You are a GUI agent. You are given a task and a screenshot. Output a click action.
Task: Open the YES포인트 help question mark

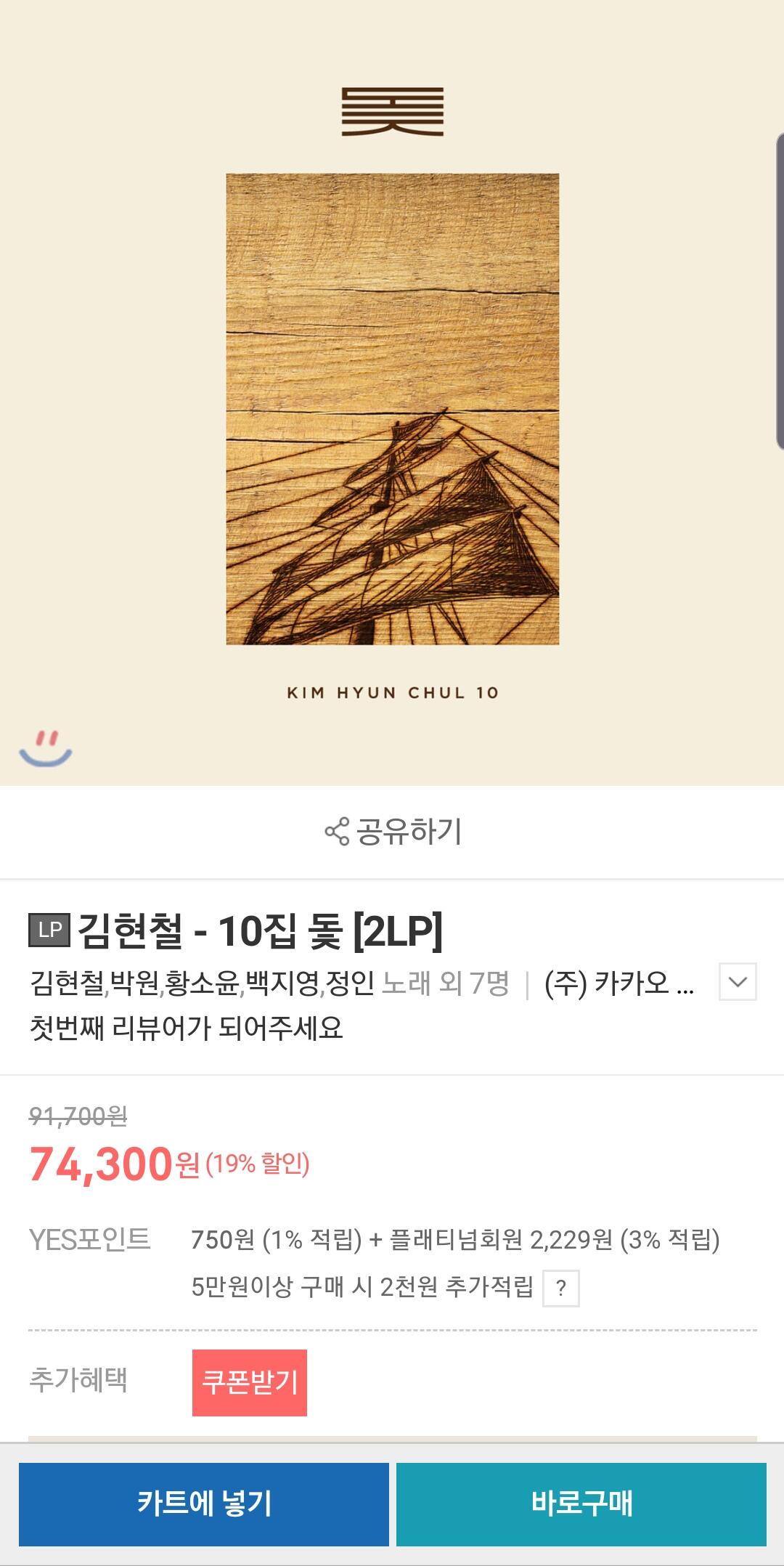560,1288
